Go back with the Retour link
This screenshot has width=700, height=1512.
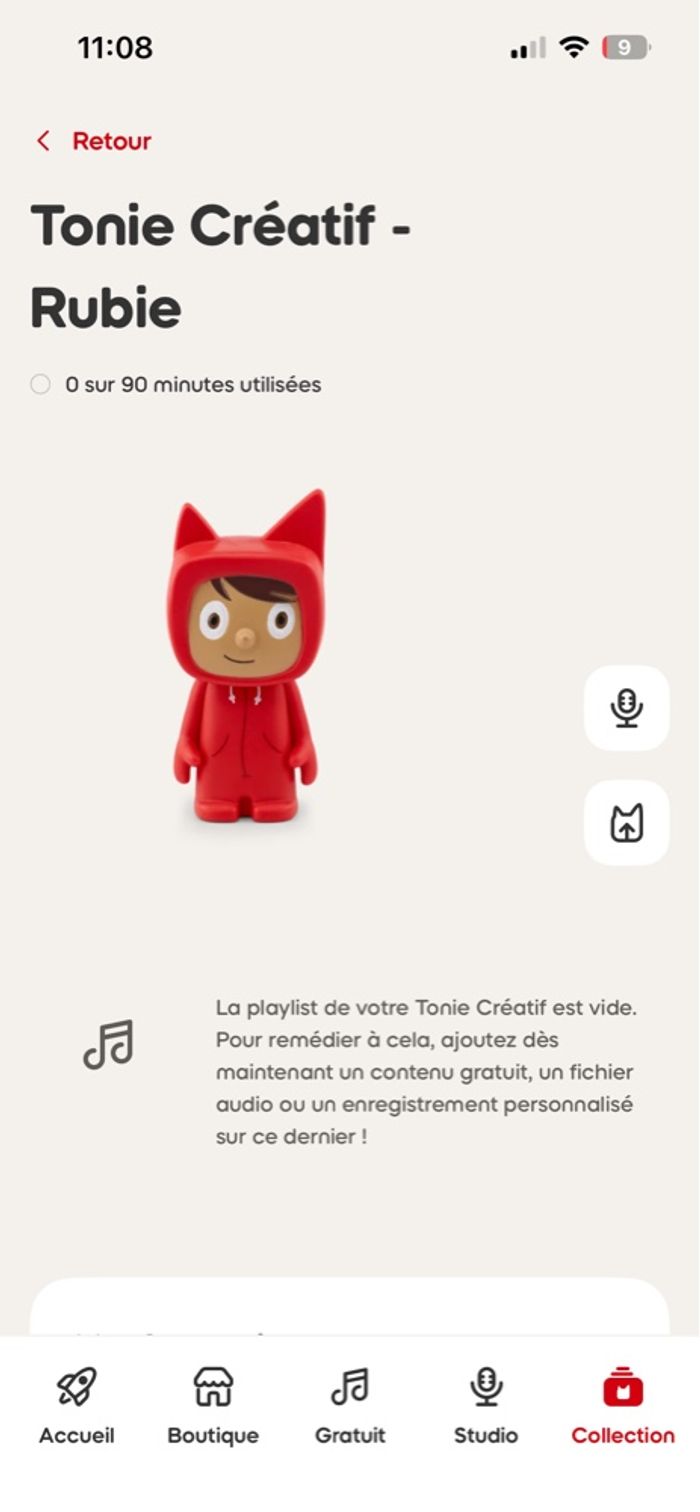(94, 141)
